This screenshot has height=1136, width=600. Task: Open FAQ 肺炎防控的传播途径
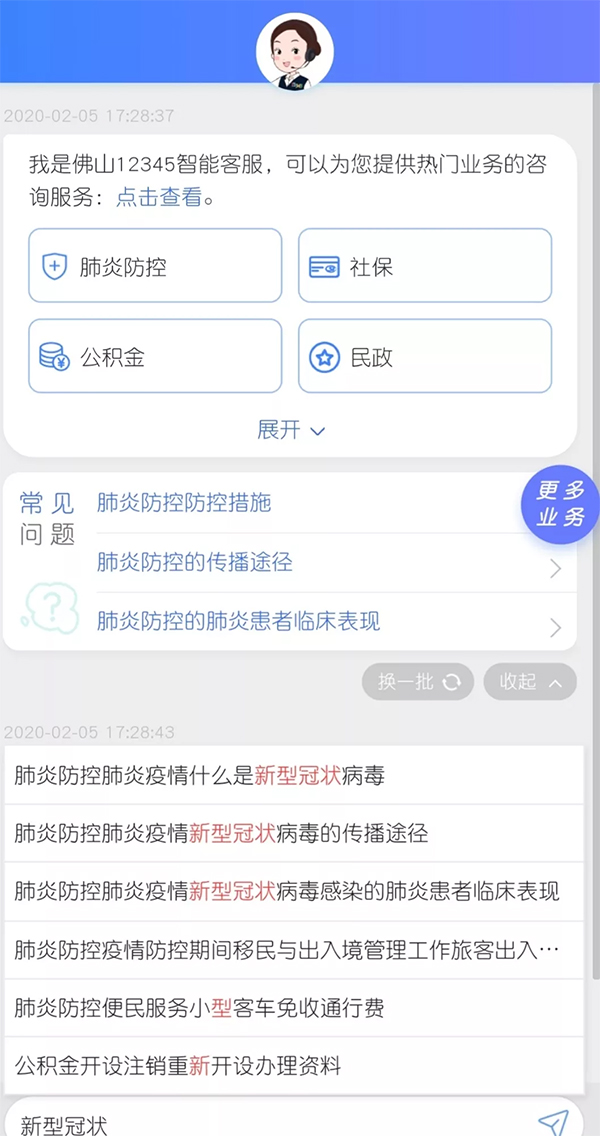[x=195, y=562]
